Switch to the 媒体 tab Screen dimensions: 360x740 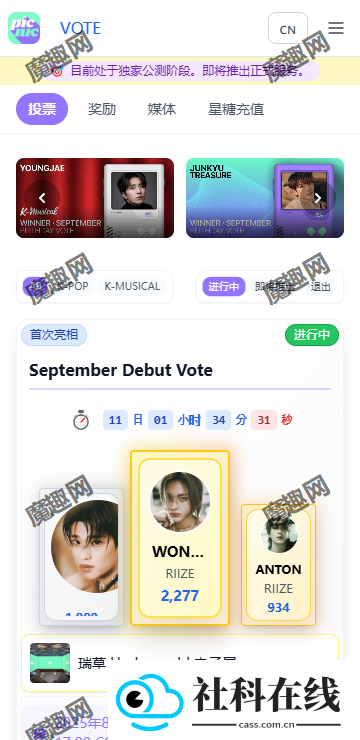point(162,109)
